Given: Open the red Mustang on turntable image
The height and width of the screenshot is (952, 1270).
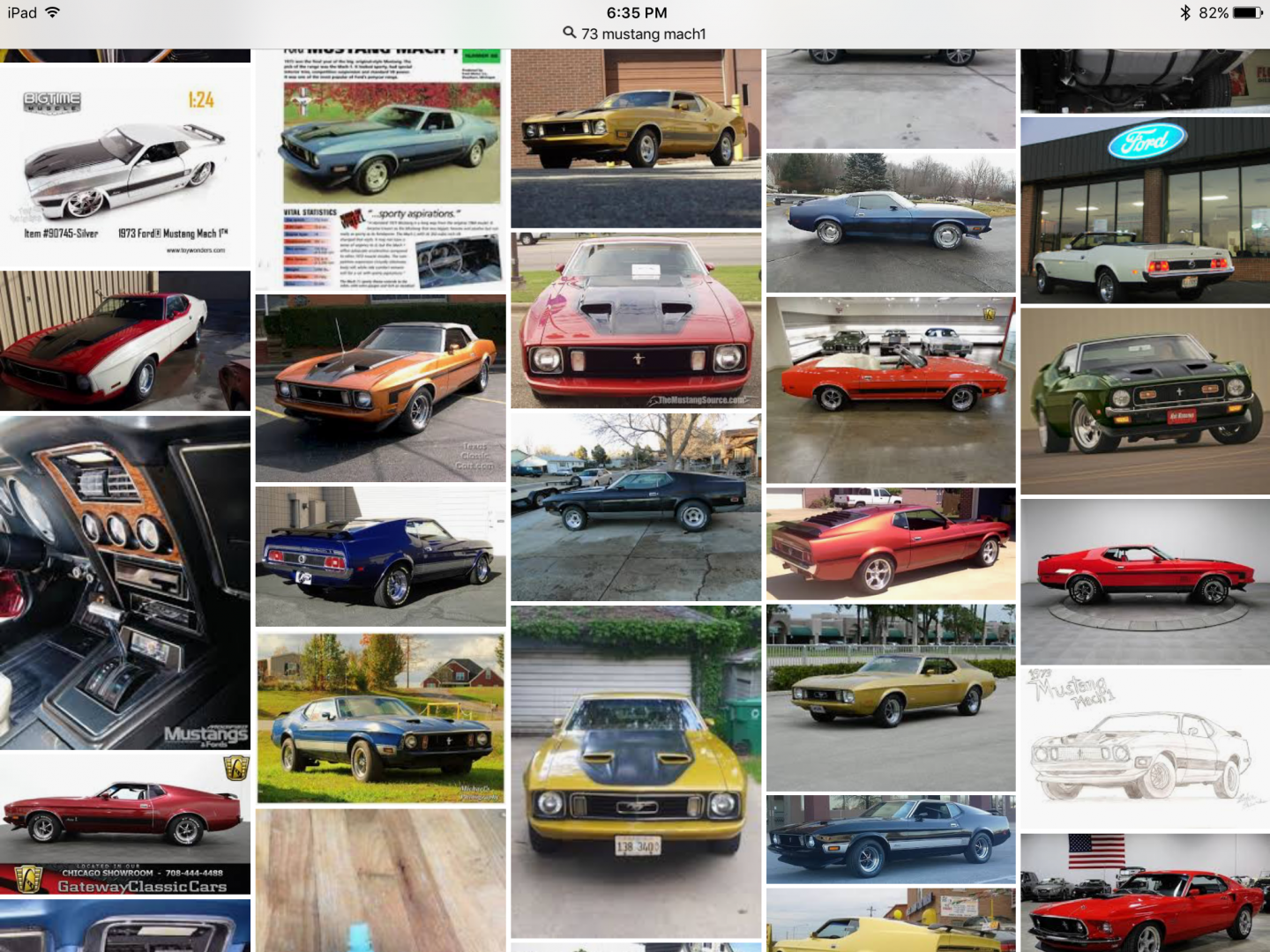Looking at the screenshot, I should click(1145, 581).
